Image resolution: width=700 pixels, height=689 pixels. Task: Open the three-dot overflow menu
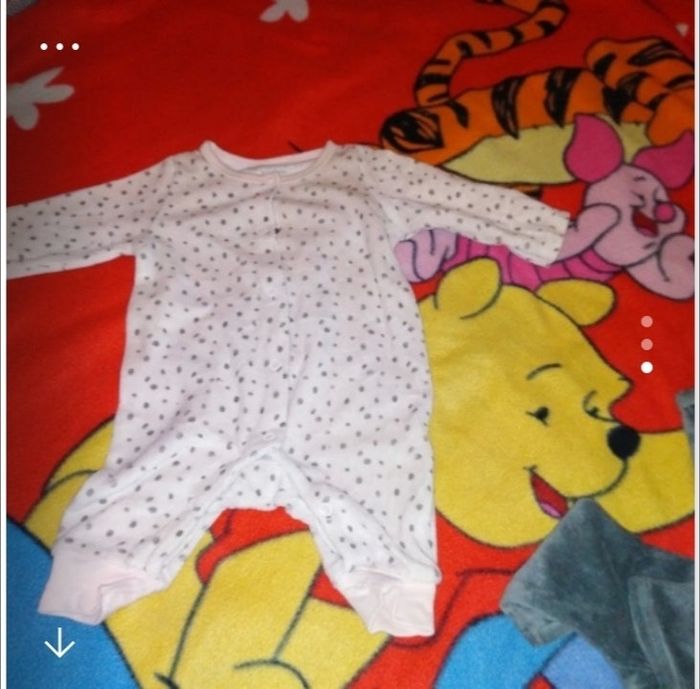point(59,46)
